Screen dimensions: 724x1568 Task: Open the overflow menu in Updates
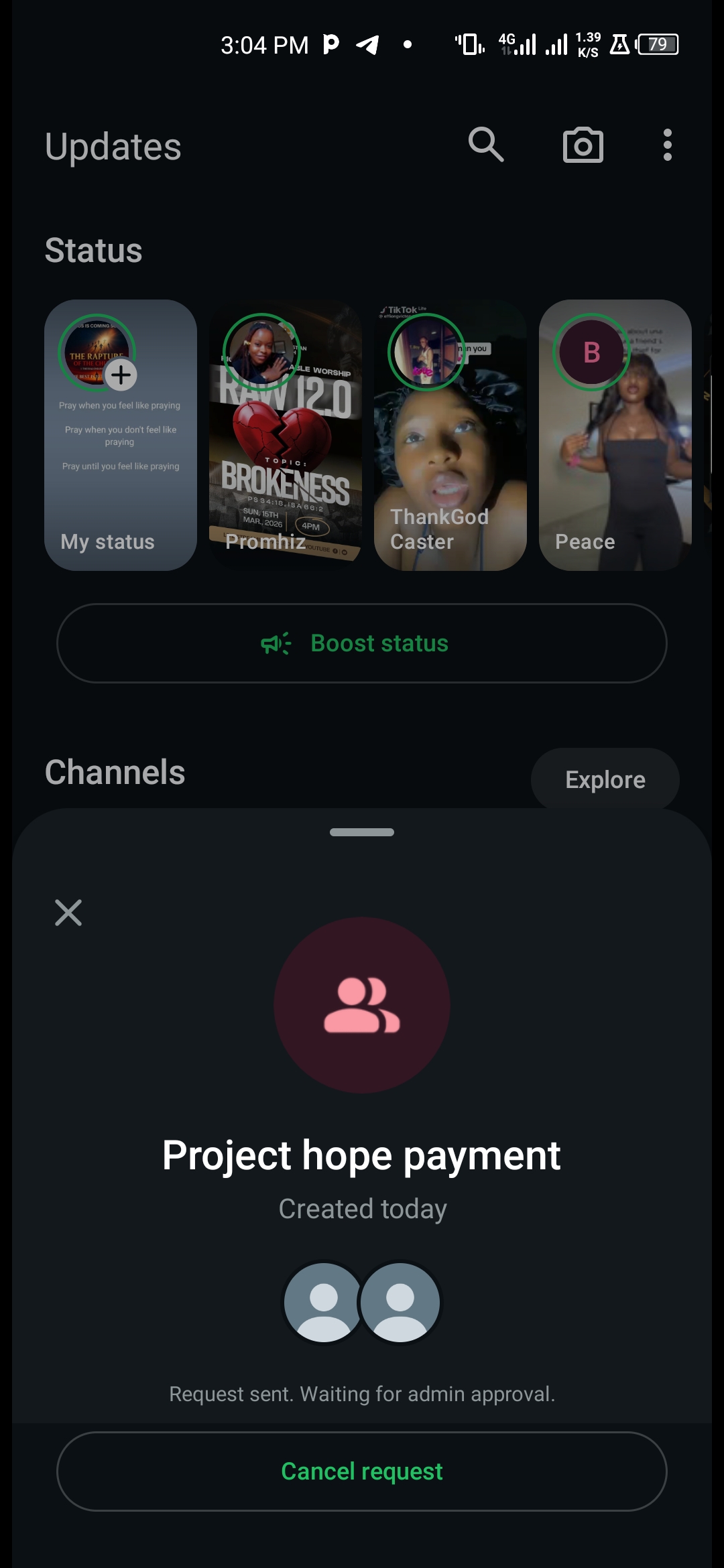point(667,145)
